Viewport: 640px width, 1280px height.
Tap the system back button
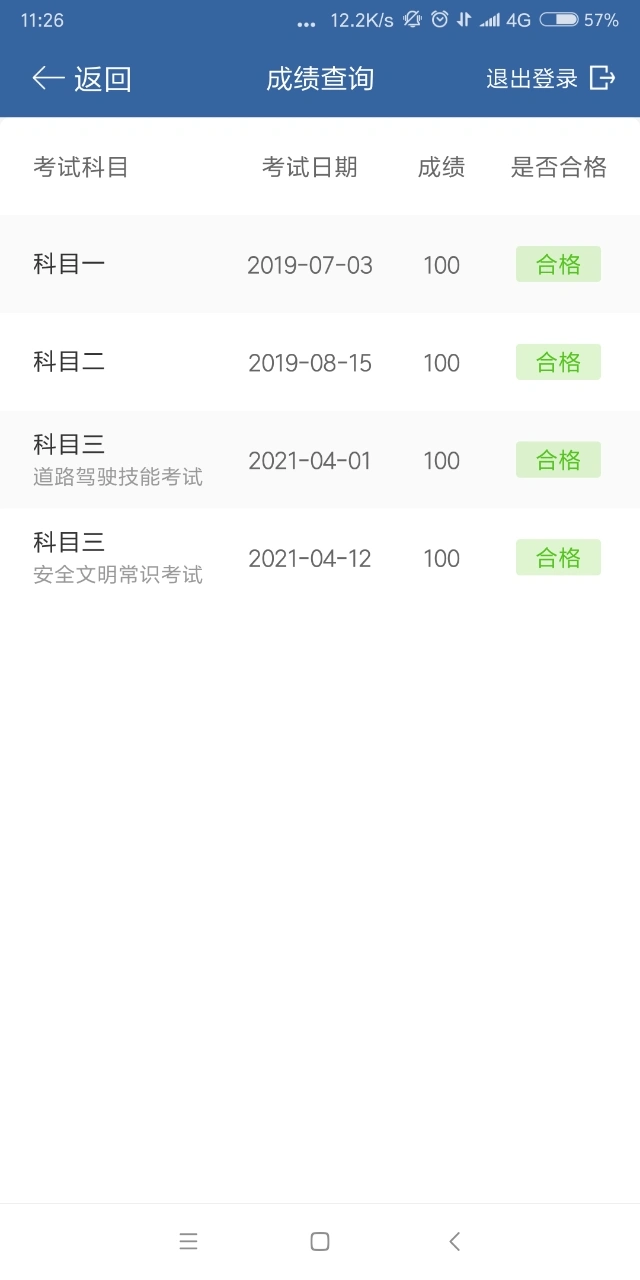point(454,1241)
